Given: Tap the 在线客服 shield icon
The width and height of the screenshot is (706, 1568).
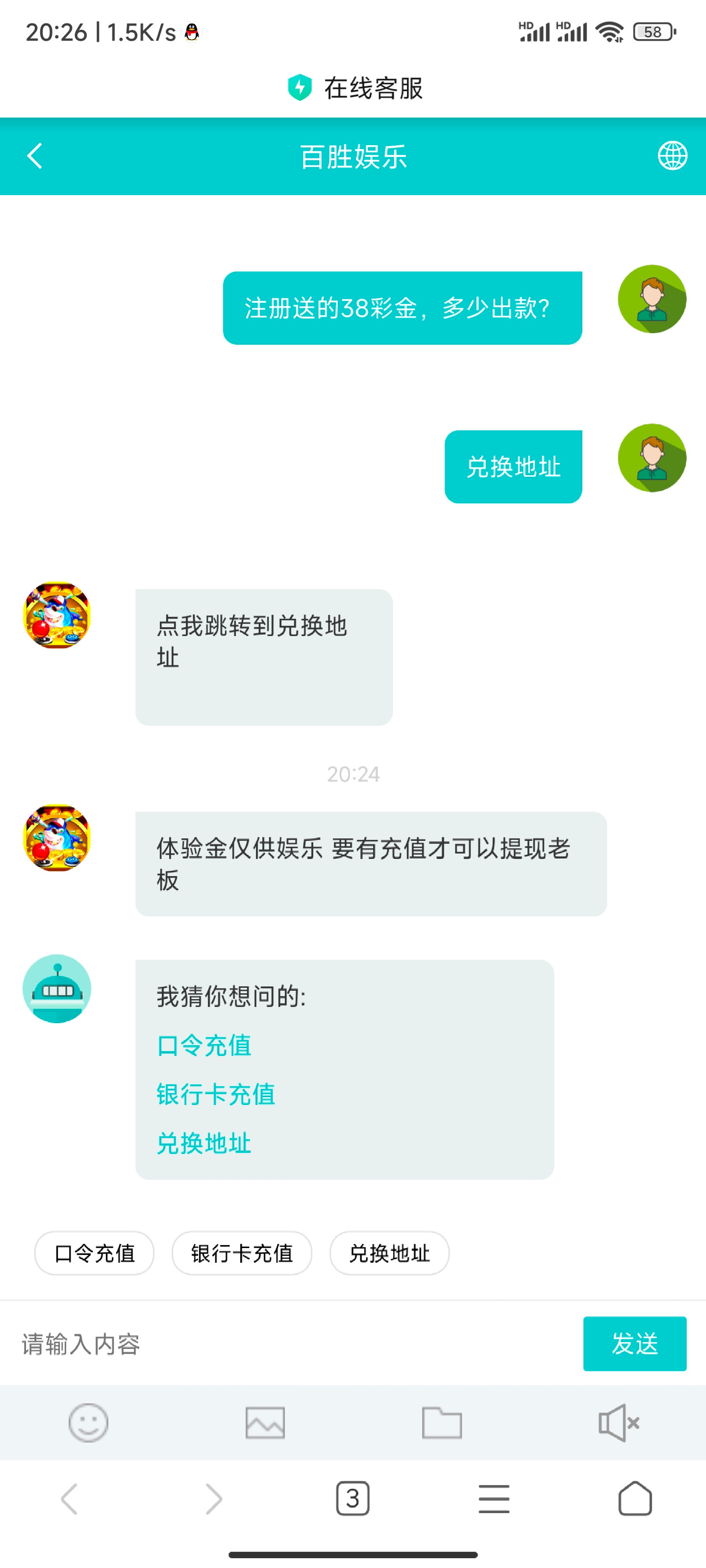Looking at the screenshot, I should click(x=300, y=88).
